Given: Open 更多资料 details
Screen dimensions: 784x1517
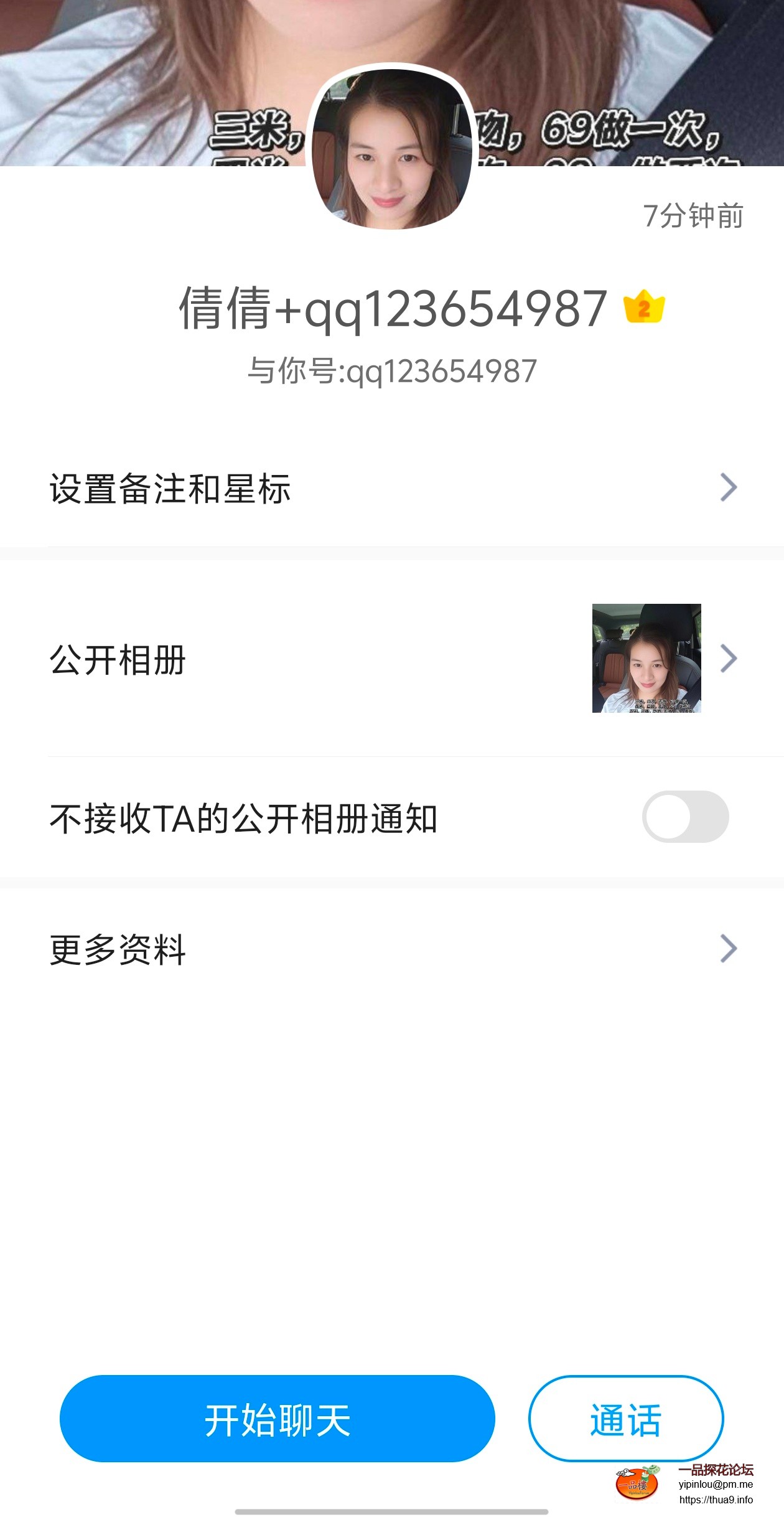Looking at the screenshot, I should tap(392, 949).
